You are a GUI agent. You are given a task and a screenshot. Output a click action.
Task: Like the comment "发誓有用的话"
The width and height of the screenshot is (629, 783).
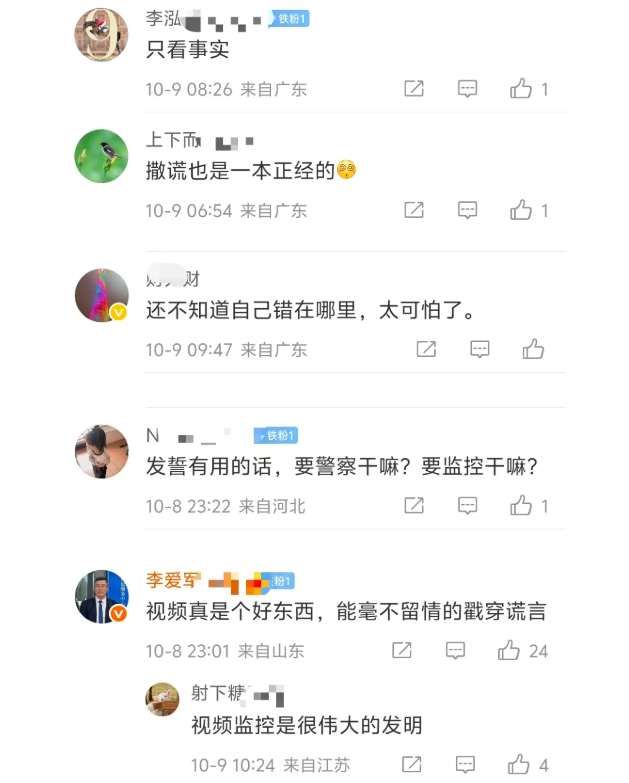[521, 506]
